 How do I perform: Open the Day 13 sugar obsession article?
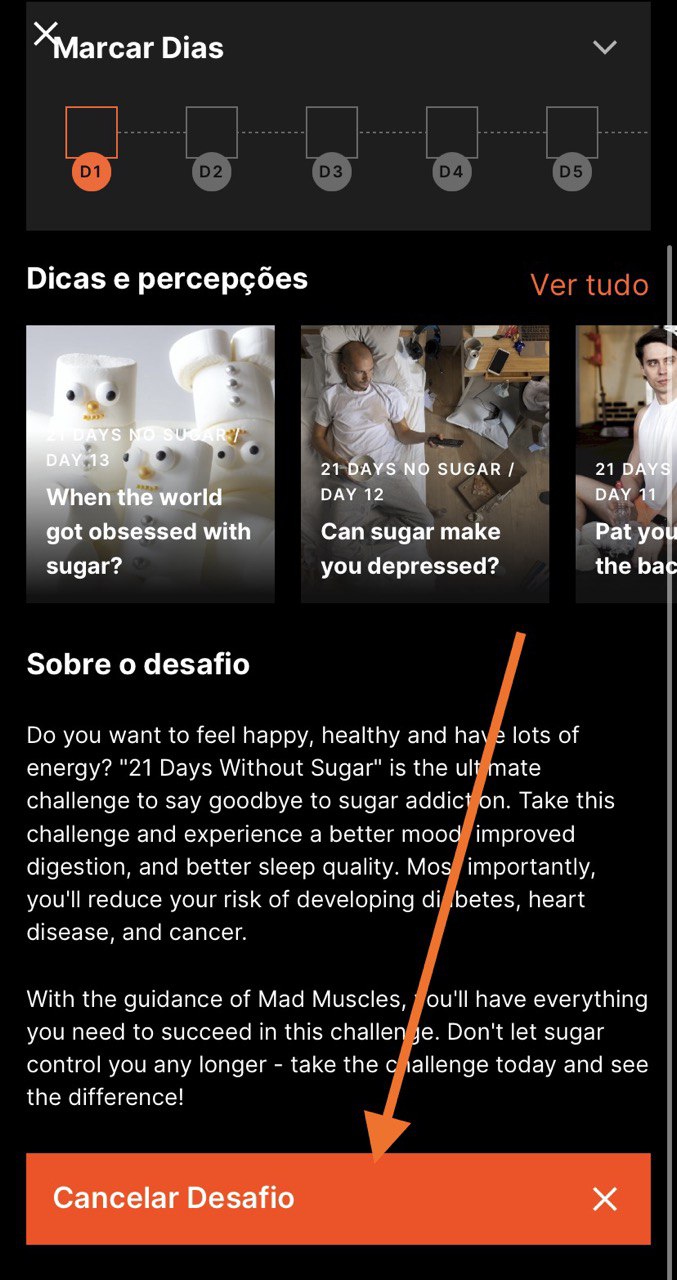pyautogui.click(x=150, y=464)
